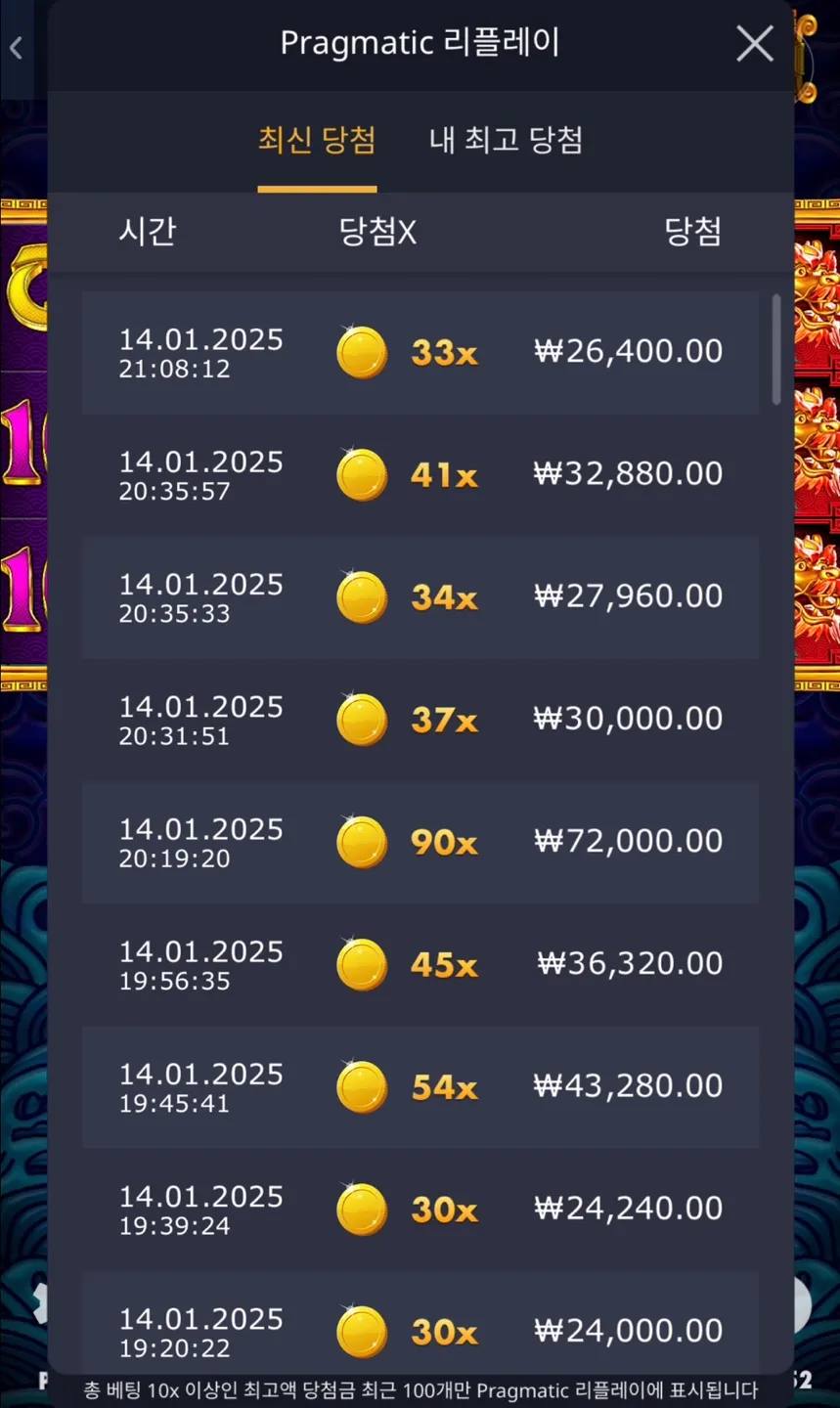Open the 33x win replay at 21:08:12
The width and height of the screenshot is (840, 1408).
tap(420, 352)
